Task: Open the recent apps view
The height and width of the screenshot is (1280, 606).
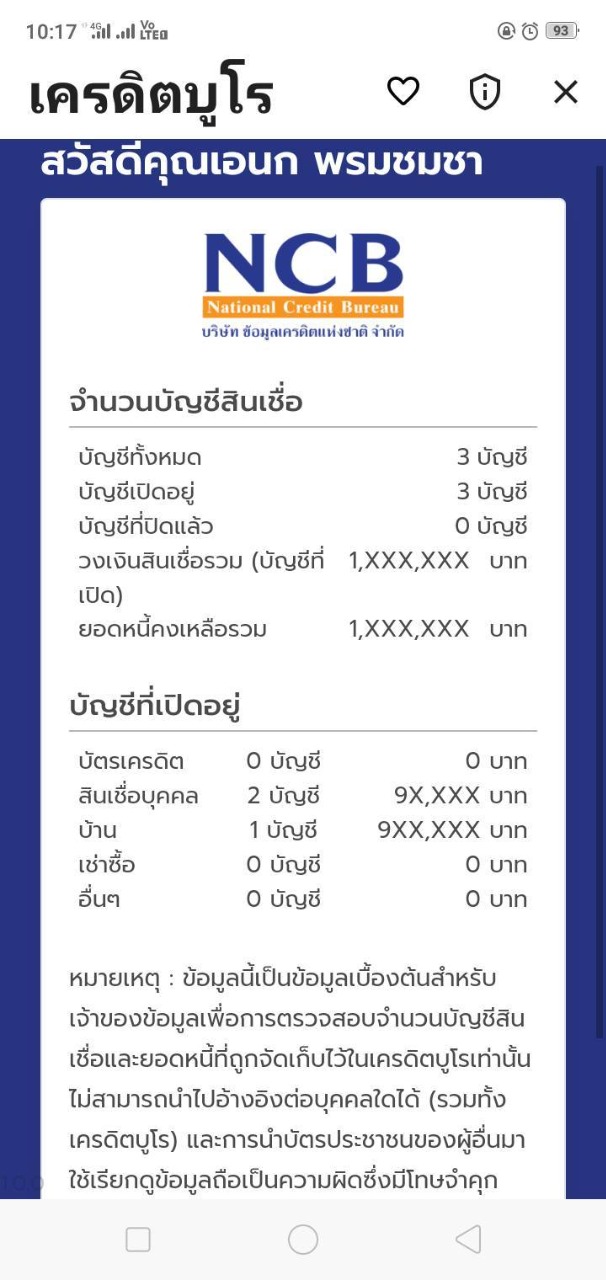Action: tap(138, 1240)
